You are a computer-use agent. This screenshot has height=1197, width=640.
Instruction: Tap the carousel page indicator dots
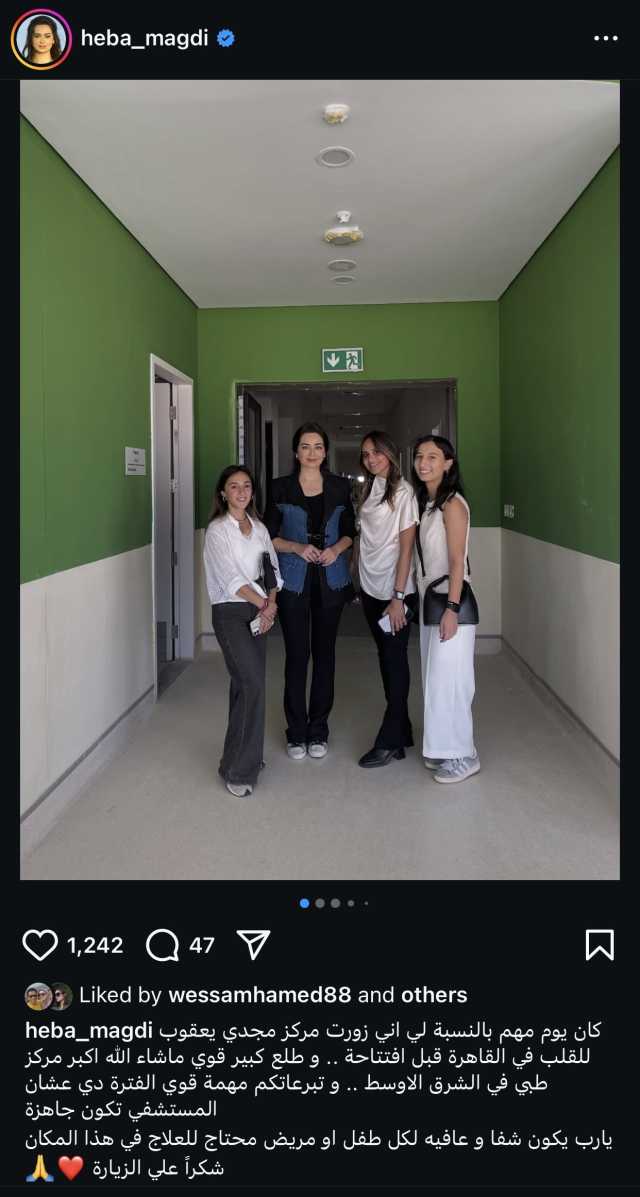[x=334, y=903]
